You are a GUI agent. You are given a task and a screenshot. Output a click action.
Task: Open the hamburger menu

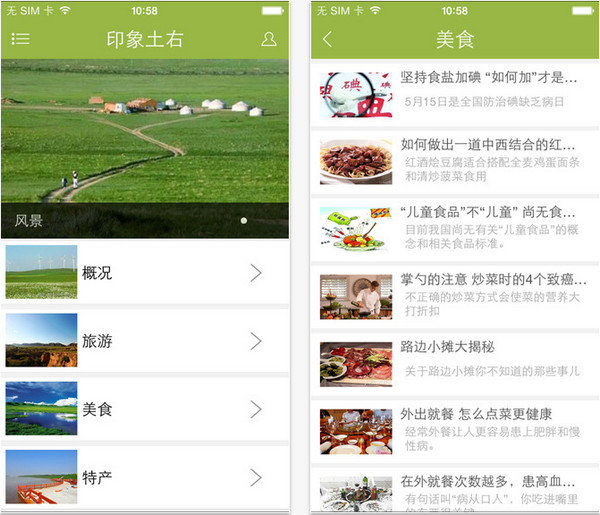click(x=20, y=39)
